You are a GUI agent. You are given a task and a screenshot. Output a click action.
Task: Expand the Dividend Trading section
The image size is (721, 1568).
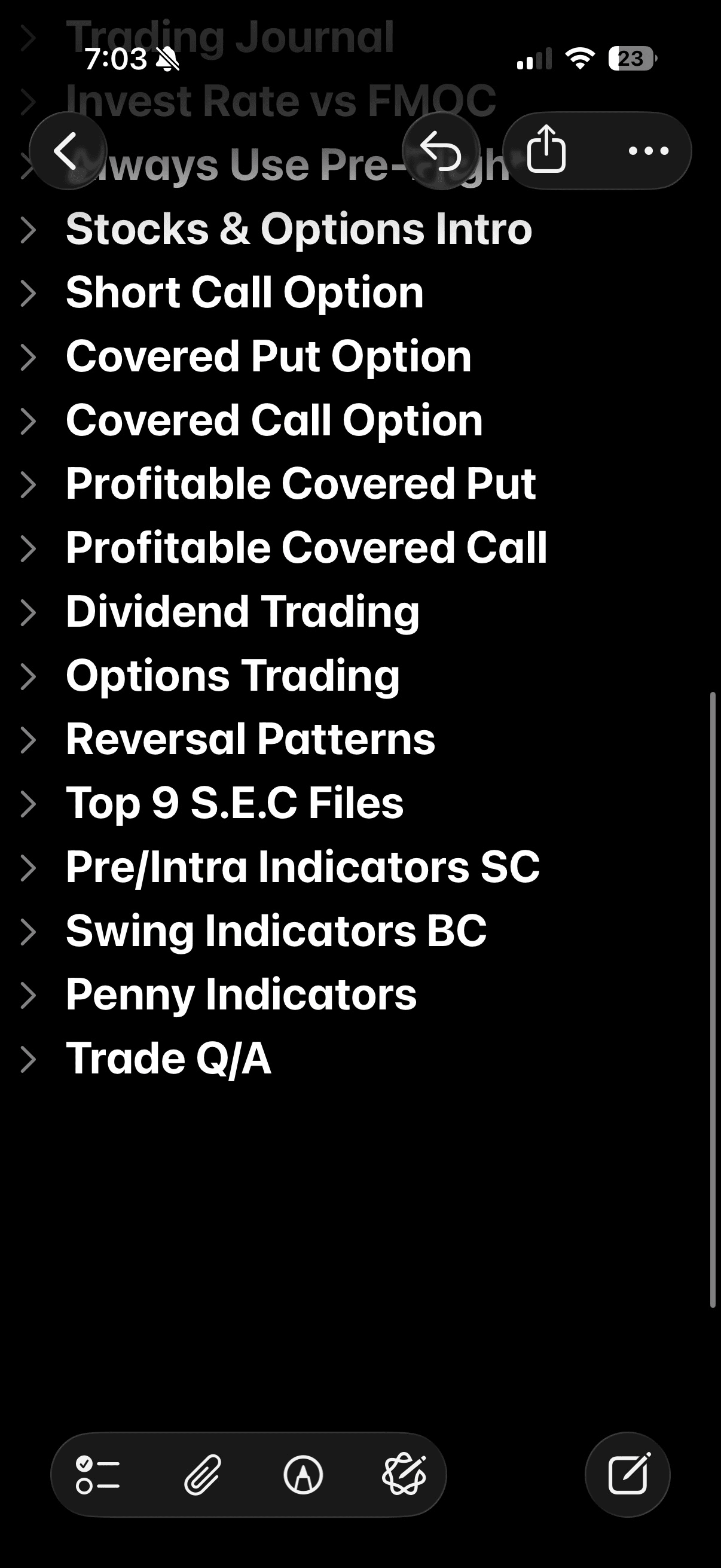[x=28, y=612]
